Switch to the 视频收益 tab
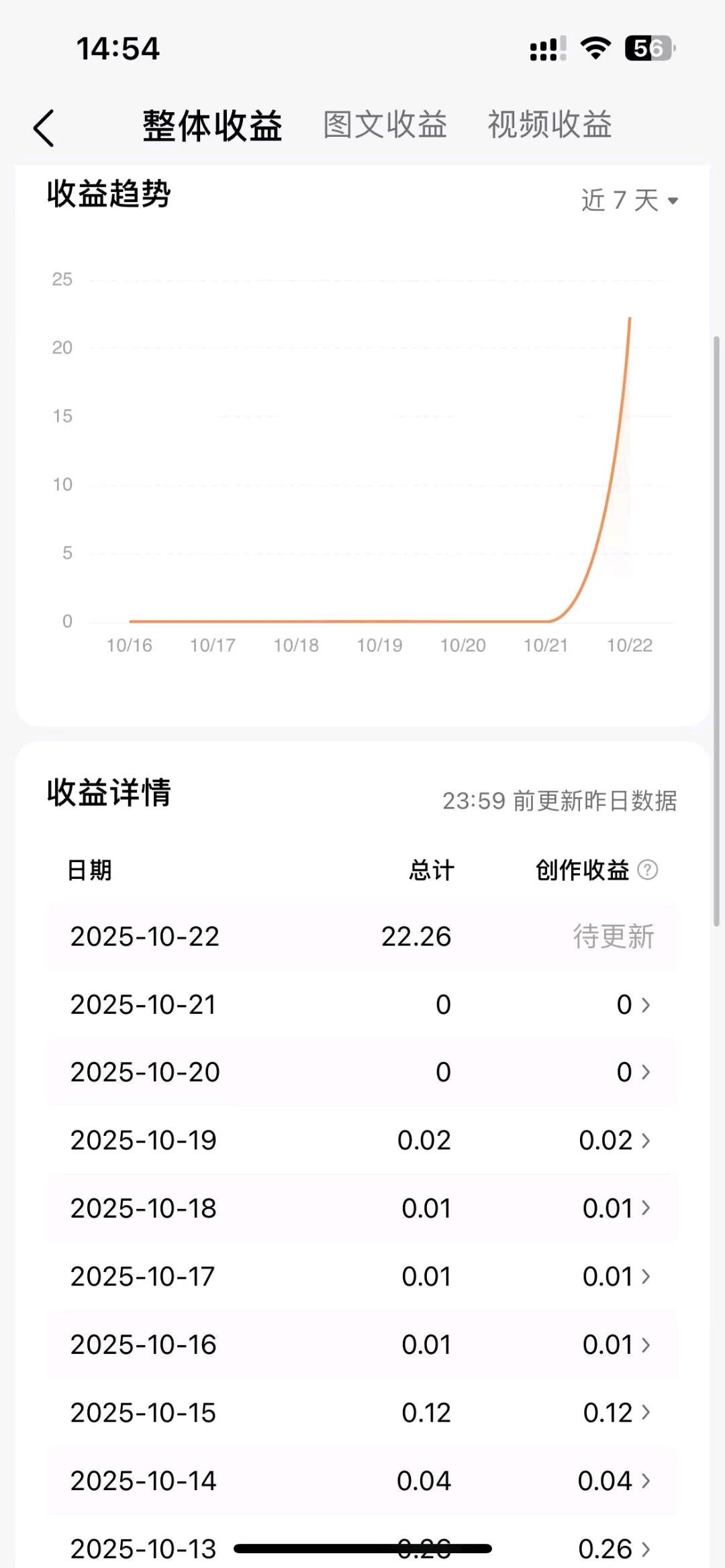 click(549, 125)
